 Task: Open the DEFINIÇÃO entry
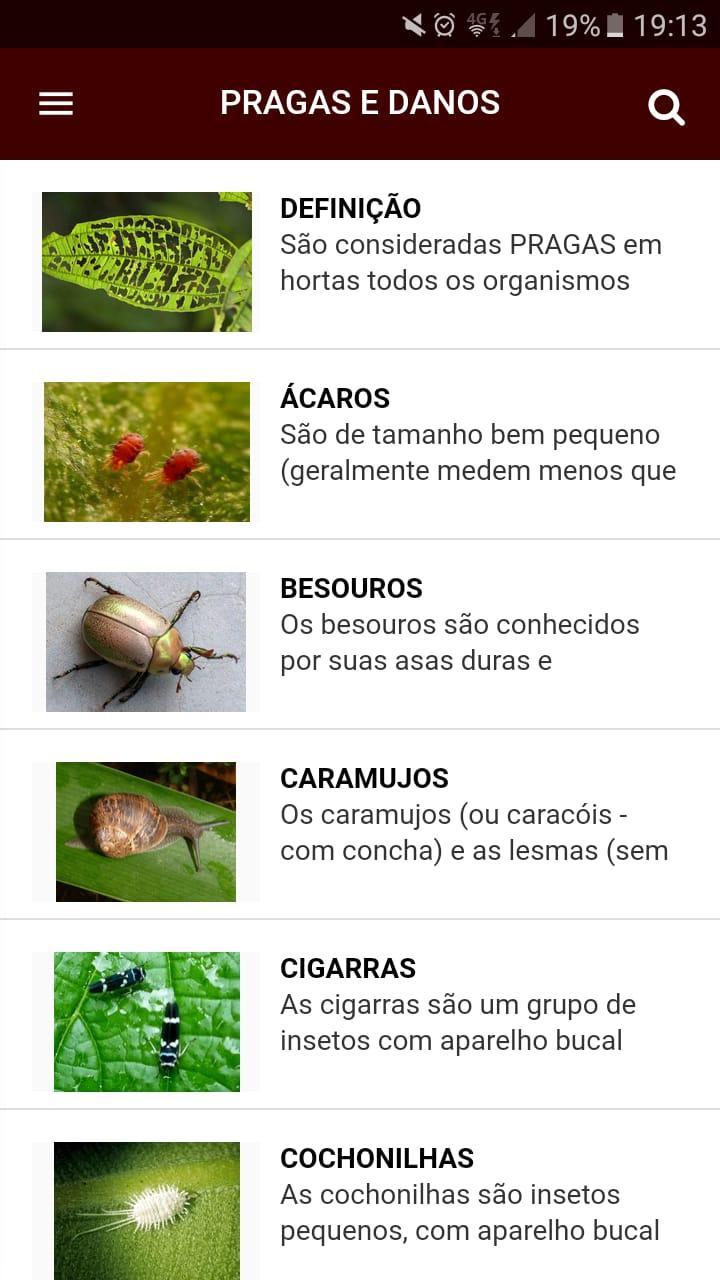pos(360,255)
